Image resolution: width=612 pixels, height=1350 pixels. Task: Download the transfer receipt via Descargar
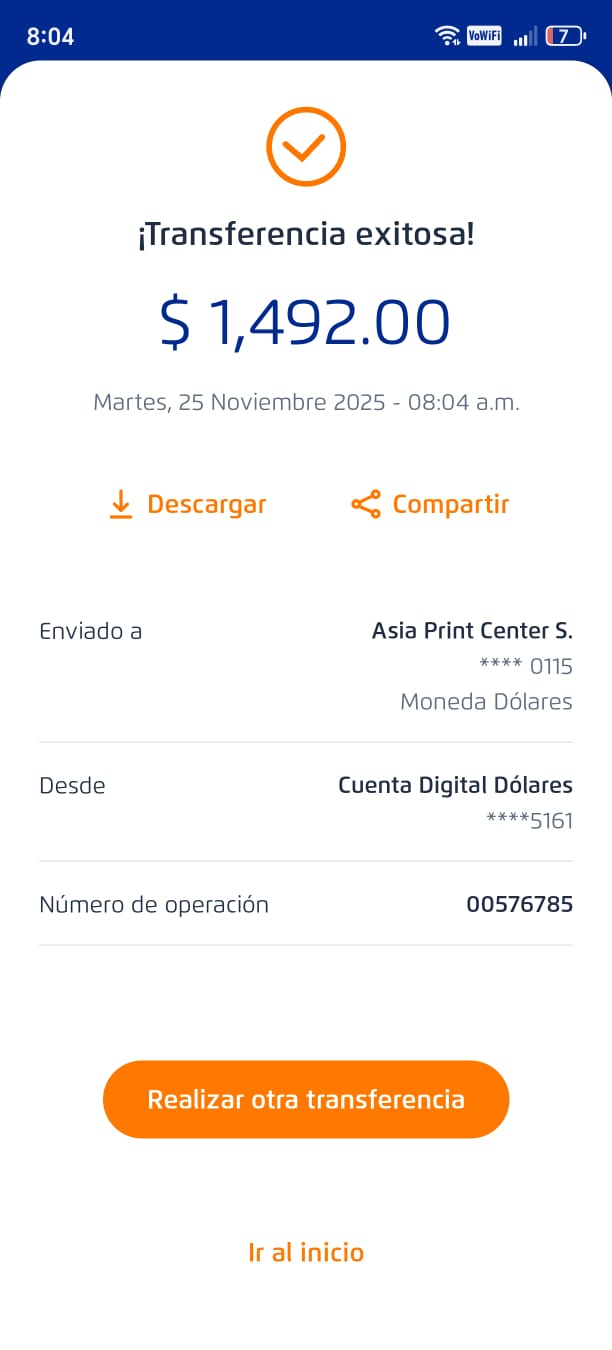[x=188, y=504]
